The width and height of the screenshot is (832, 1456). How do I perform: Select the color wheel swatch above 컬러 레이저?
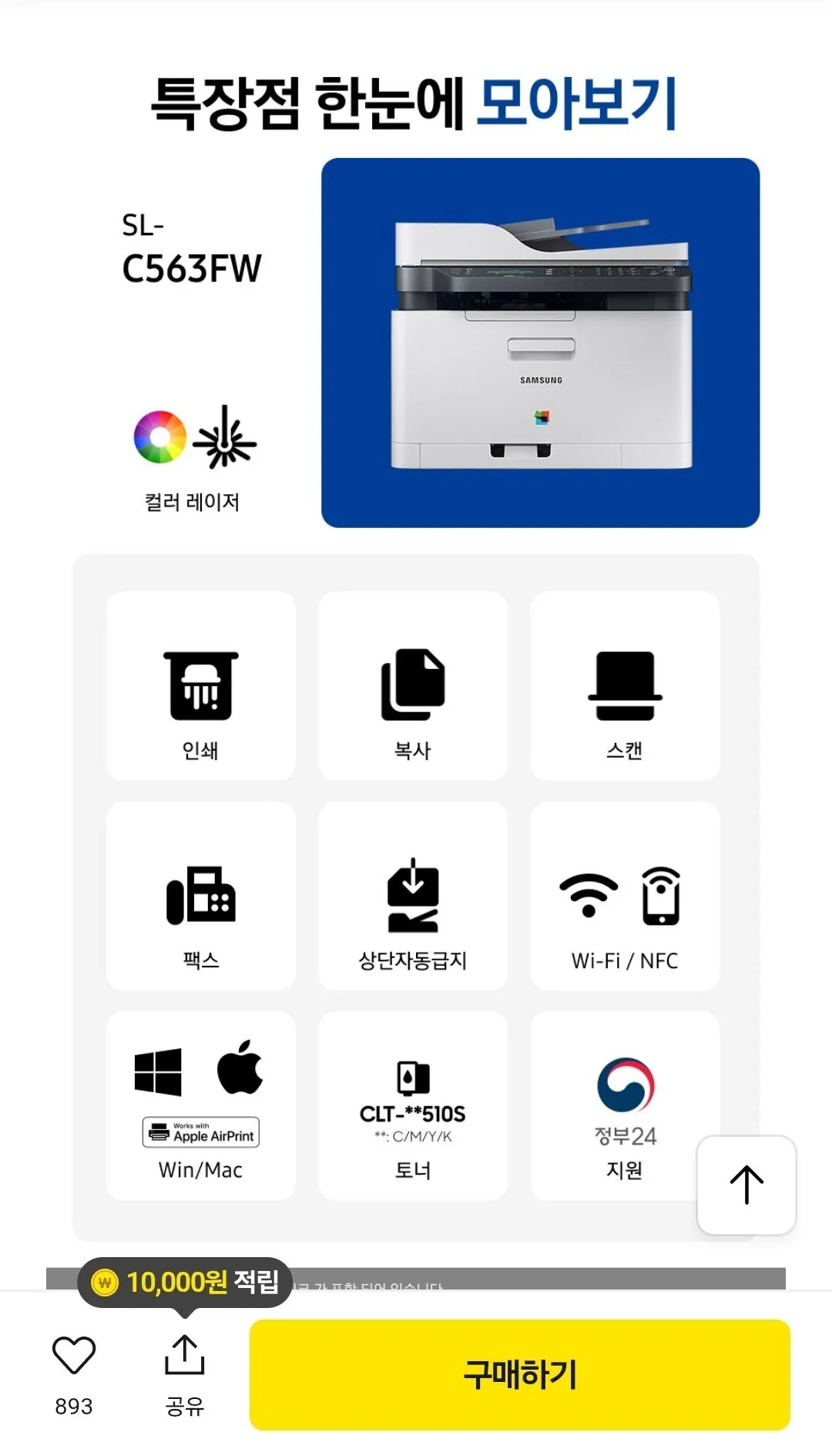click(x=159, y=436)
